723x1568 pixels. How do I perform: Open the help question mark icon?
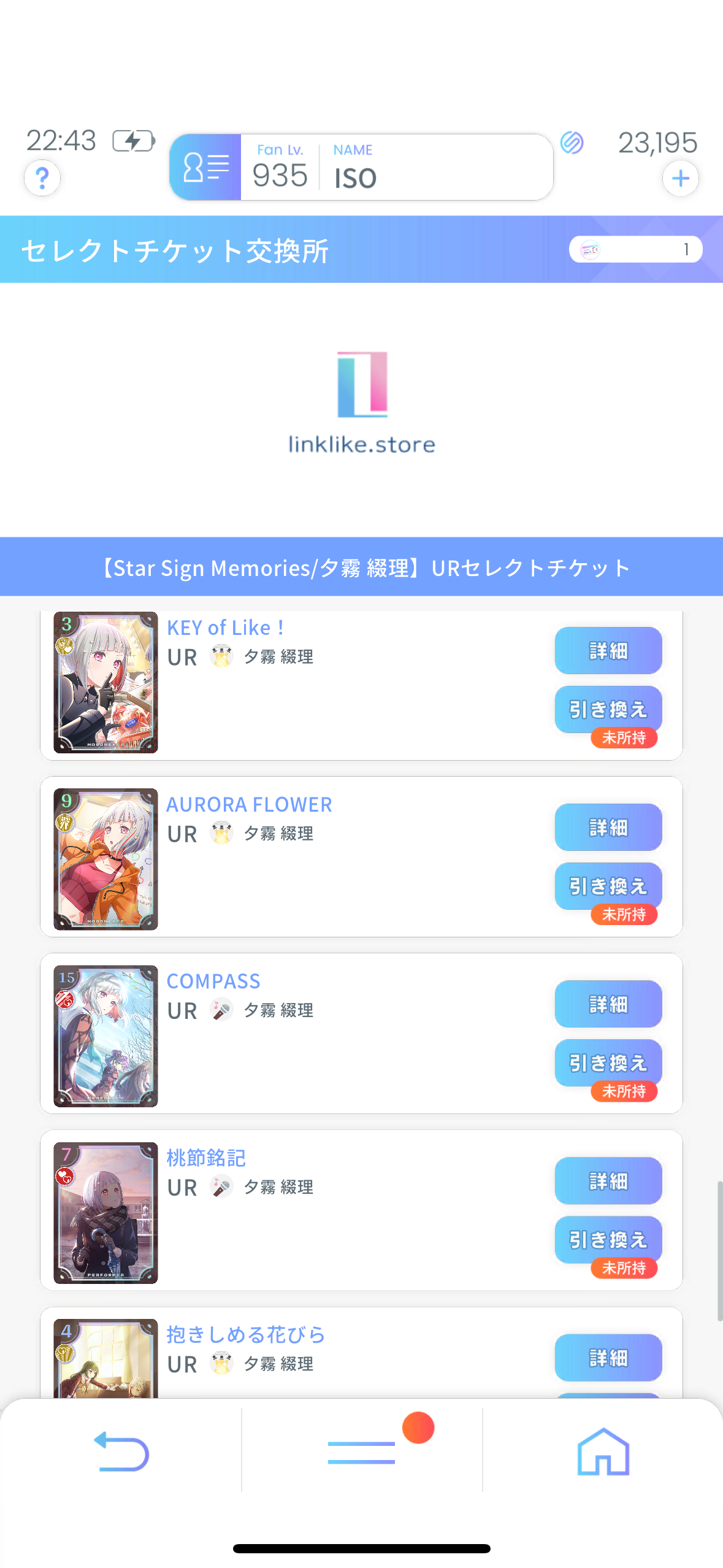coord(42,179)
